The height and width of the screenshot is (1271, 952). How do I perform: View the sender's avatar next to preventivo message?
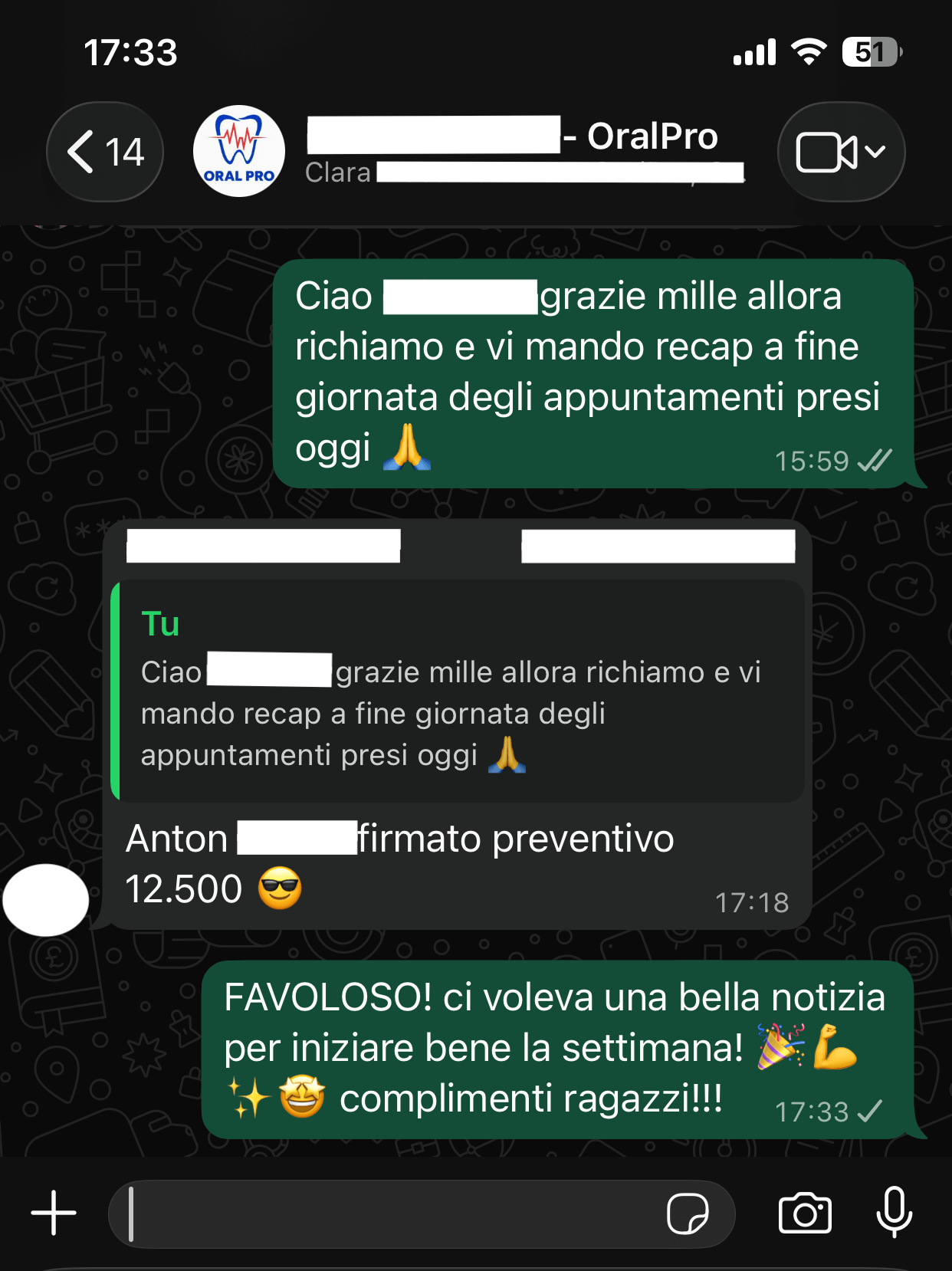point(46,900)
